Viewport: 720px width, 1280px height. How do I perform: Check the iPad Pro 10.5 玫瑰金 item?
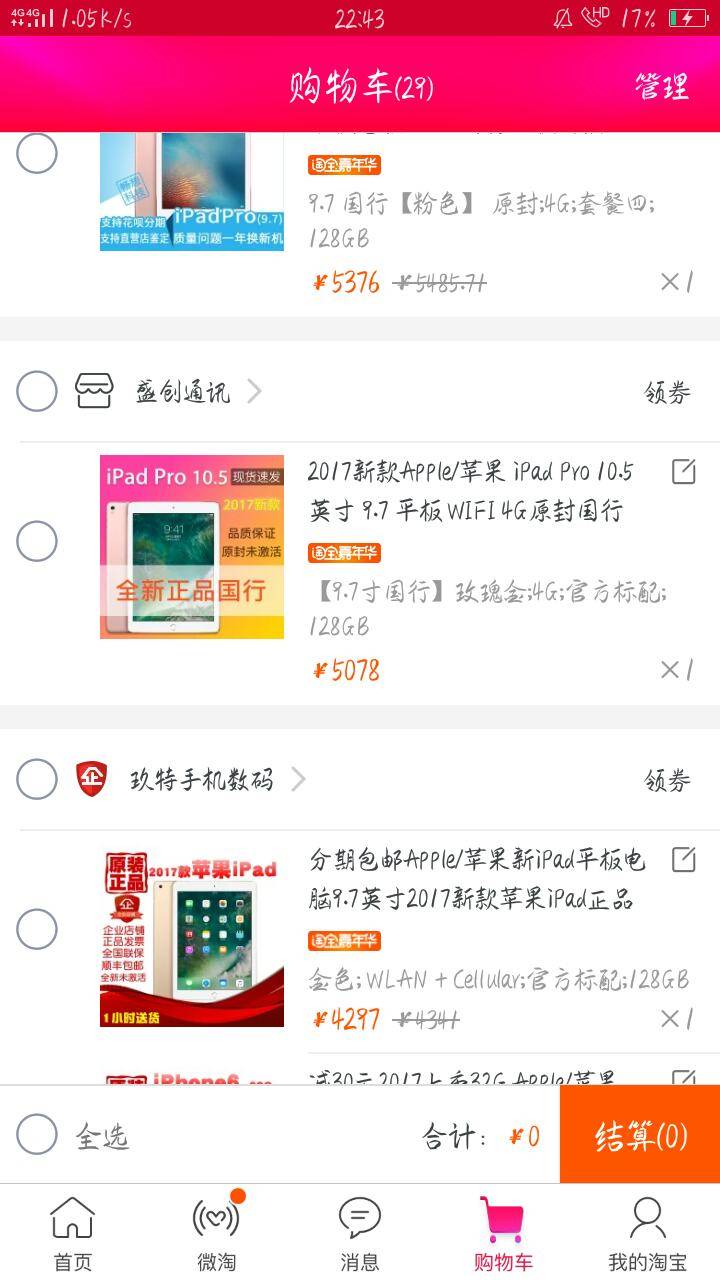pos(37,541)
